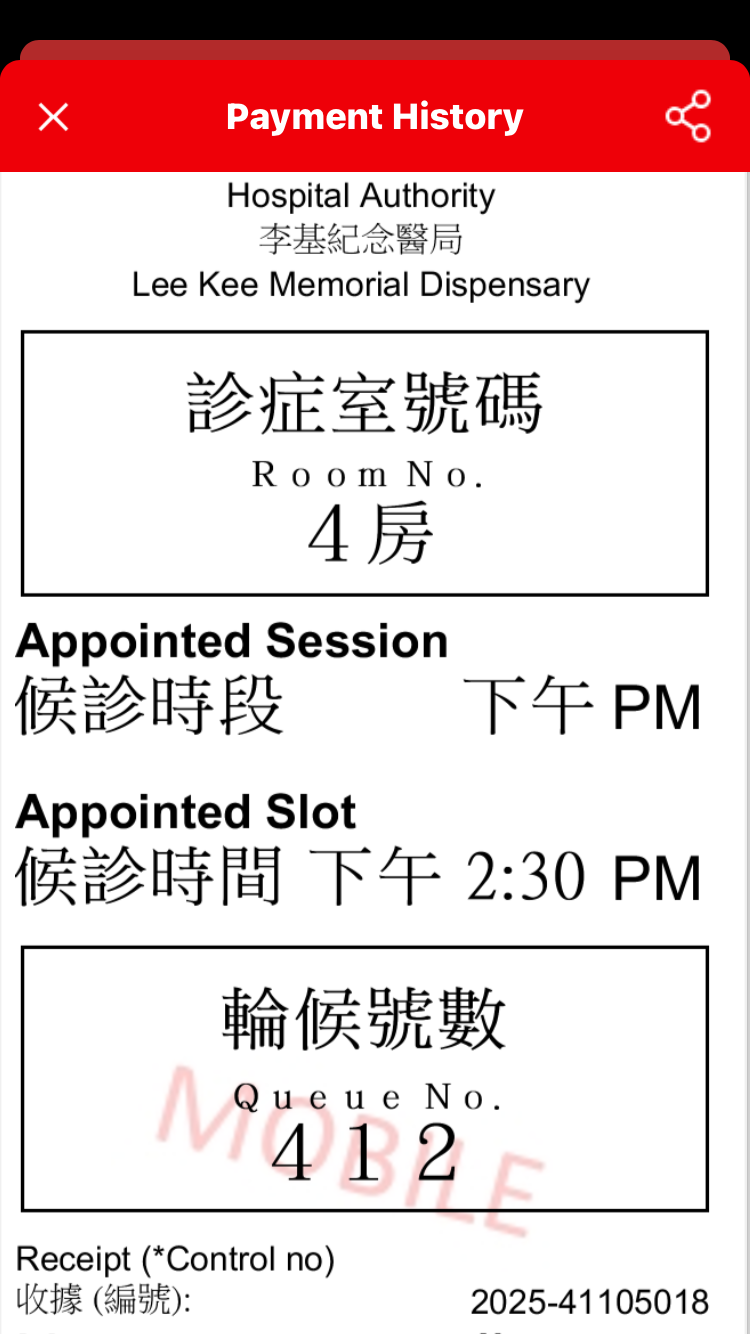Share this payment receipt

(688, 116)
